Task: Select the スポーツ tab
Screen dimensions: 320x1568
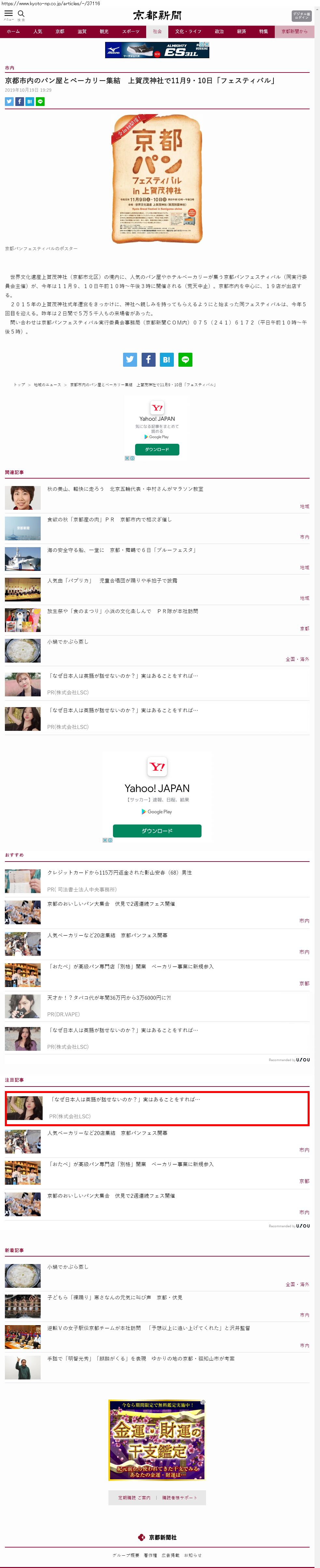Action: 131,32
